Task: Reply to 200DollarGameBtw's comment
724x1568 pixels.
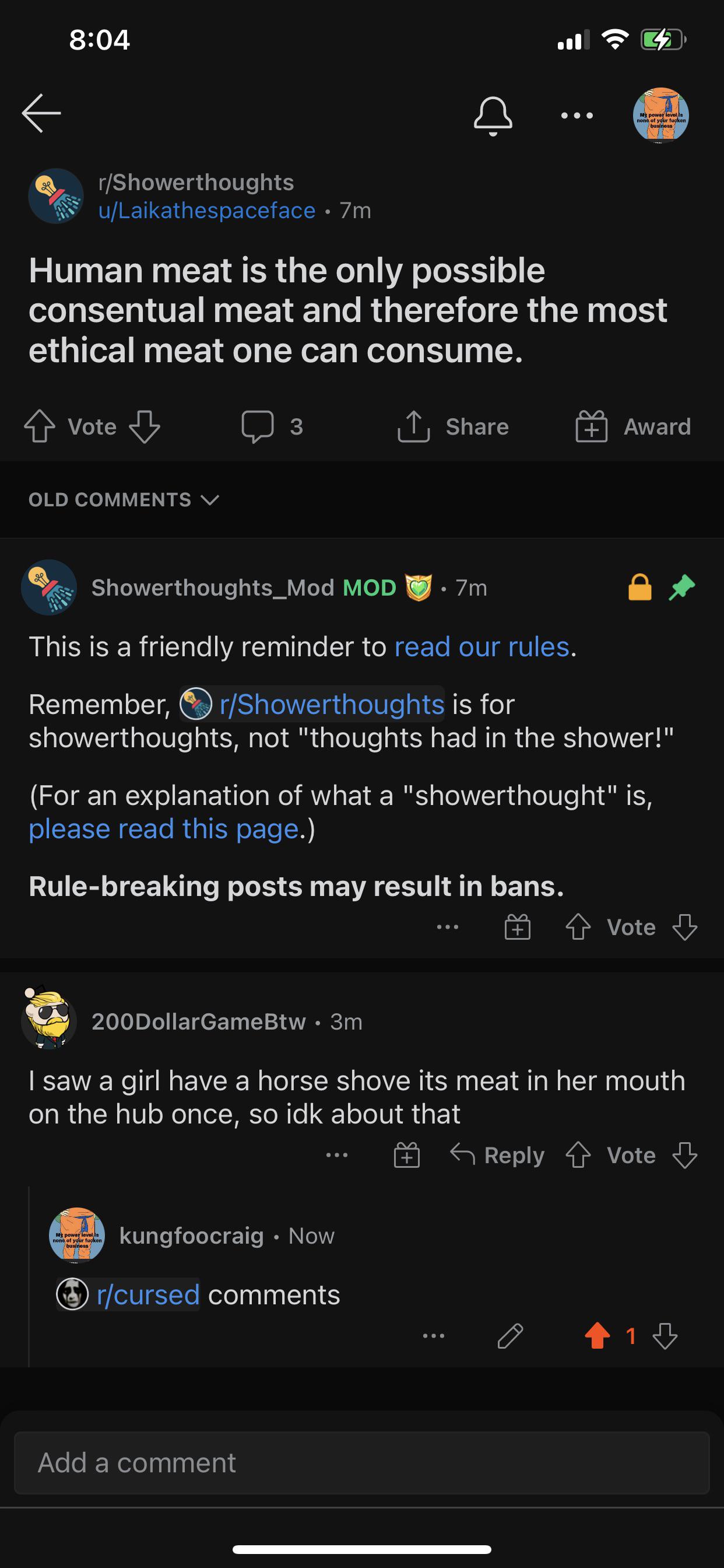Action: tap(498, 1154)
